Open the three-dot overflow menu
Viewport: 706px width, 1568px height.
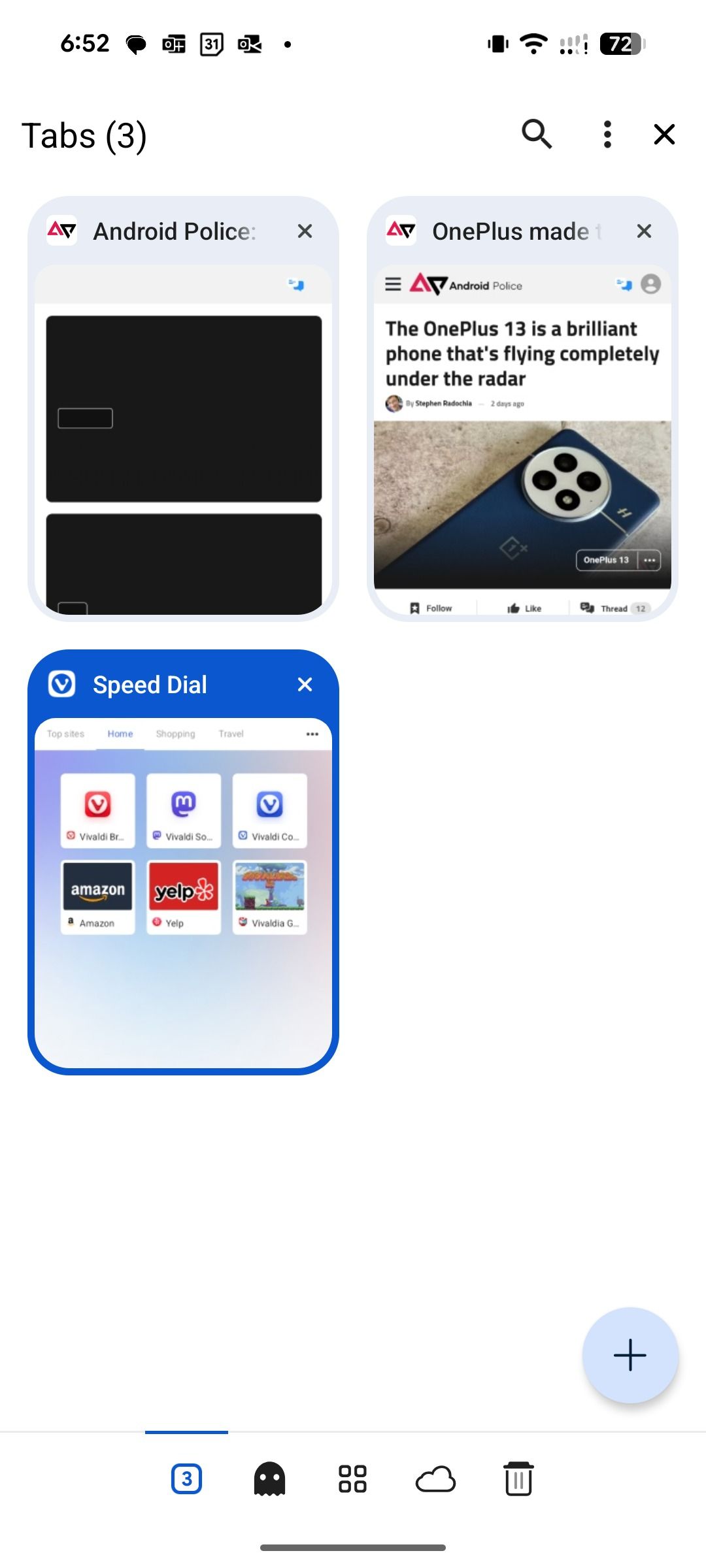click(607, 135)
